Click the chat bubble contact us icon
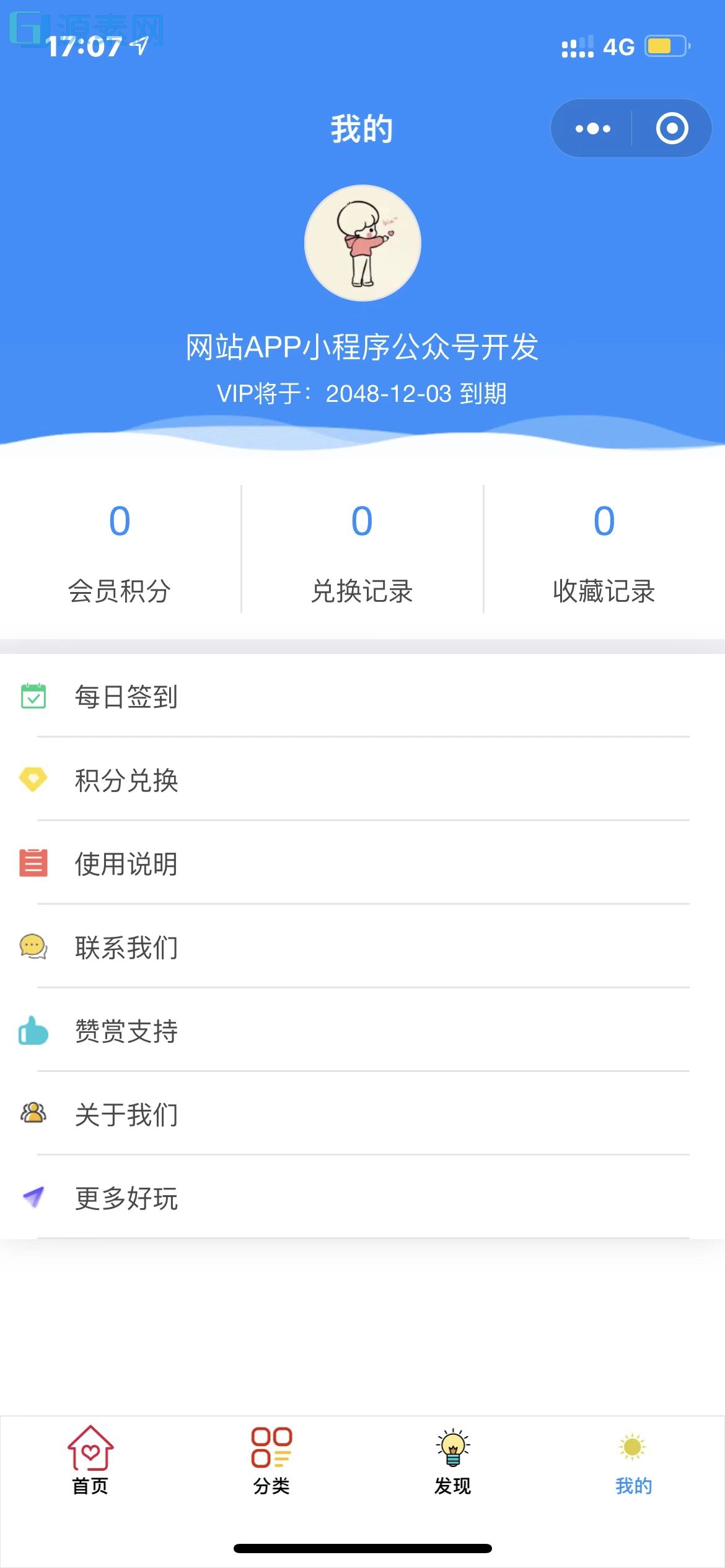725x1568 pixels. pos(34,947)
